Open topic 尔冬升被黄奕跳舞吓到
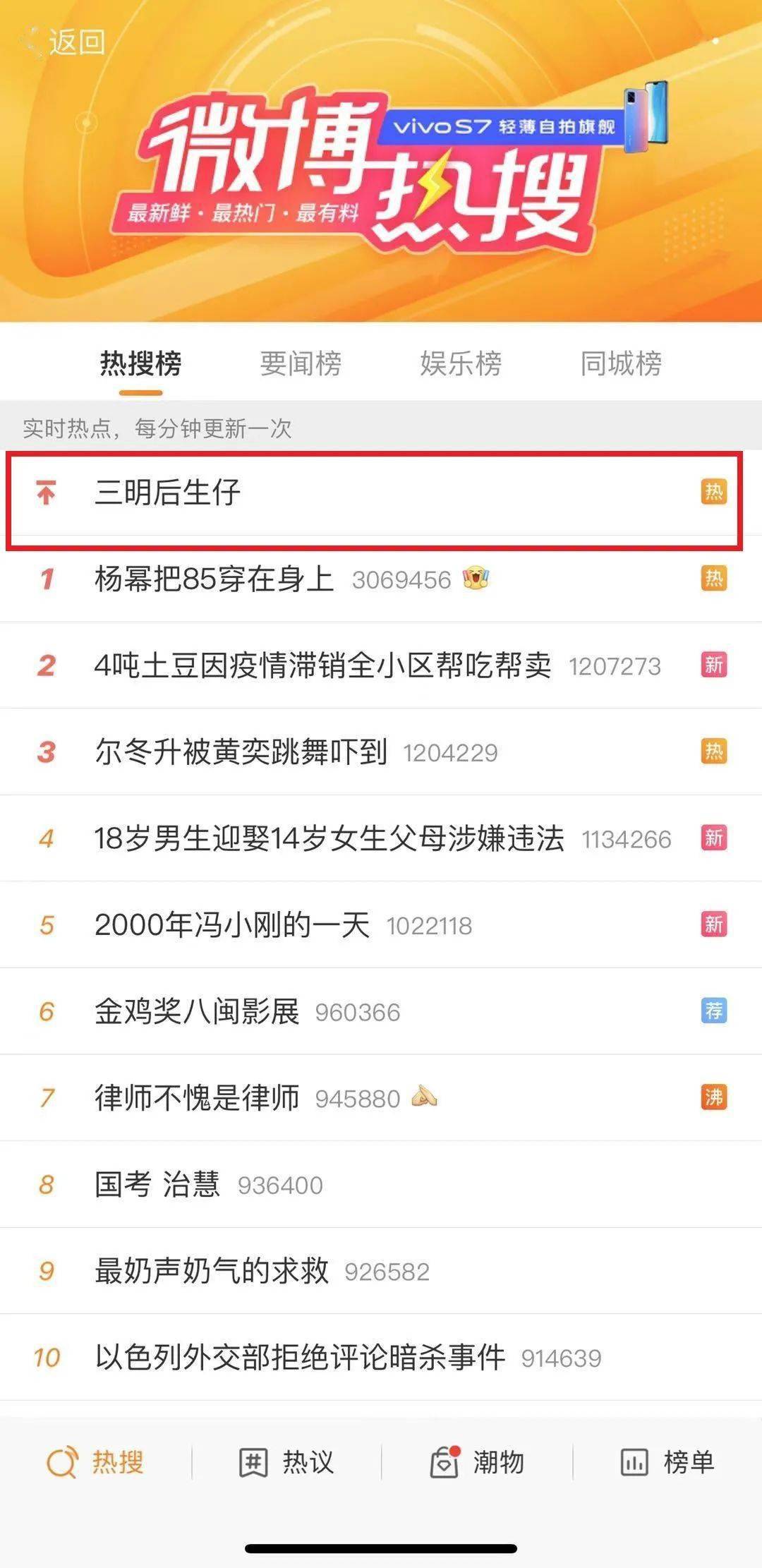 click(x=381, y=752)
